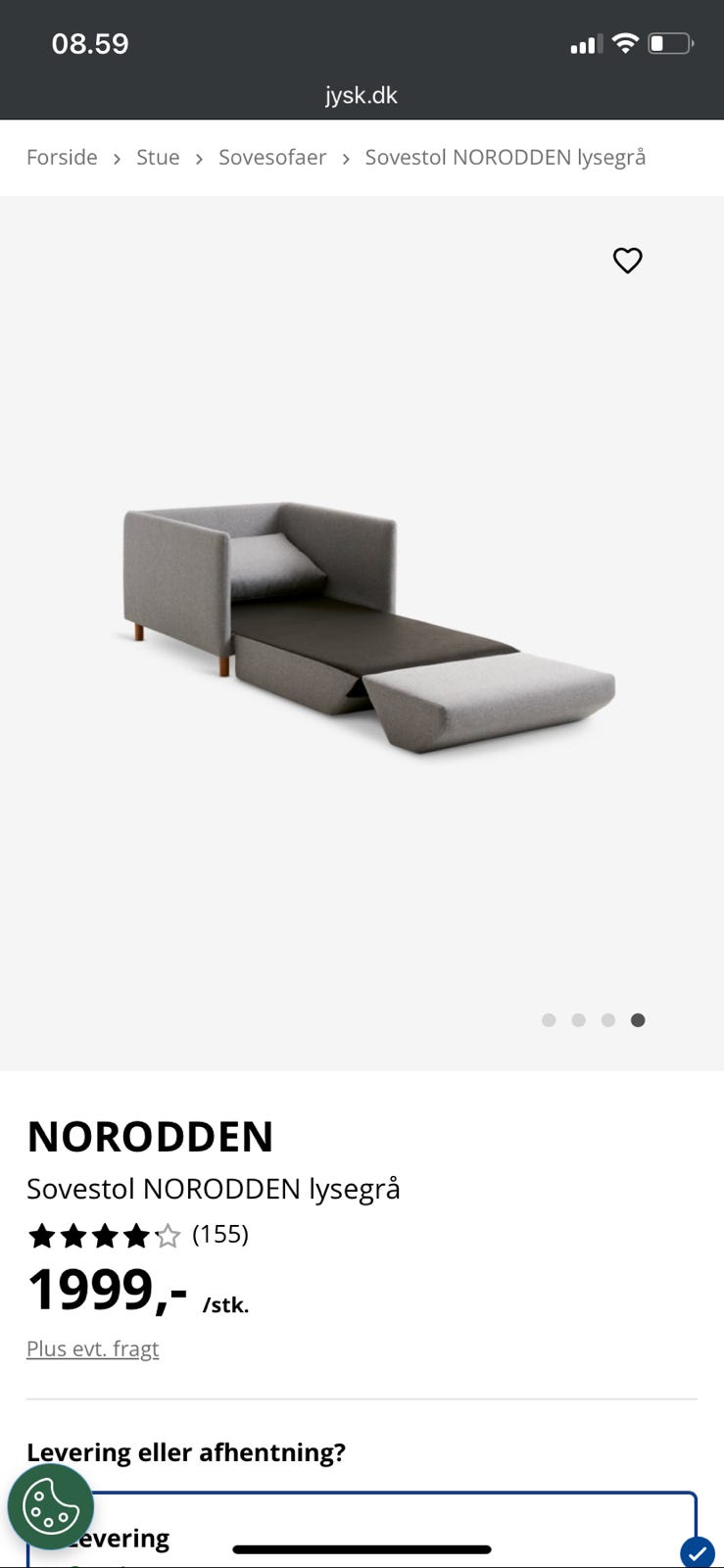
Task: Tap the Wi-Fi status icon
Action: (x=625, y=42)
